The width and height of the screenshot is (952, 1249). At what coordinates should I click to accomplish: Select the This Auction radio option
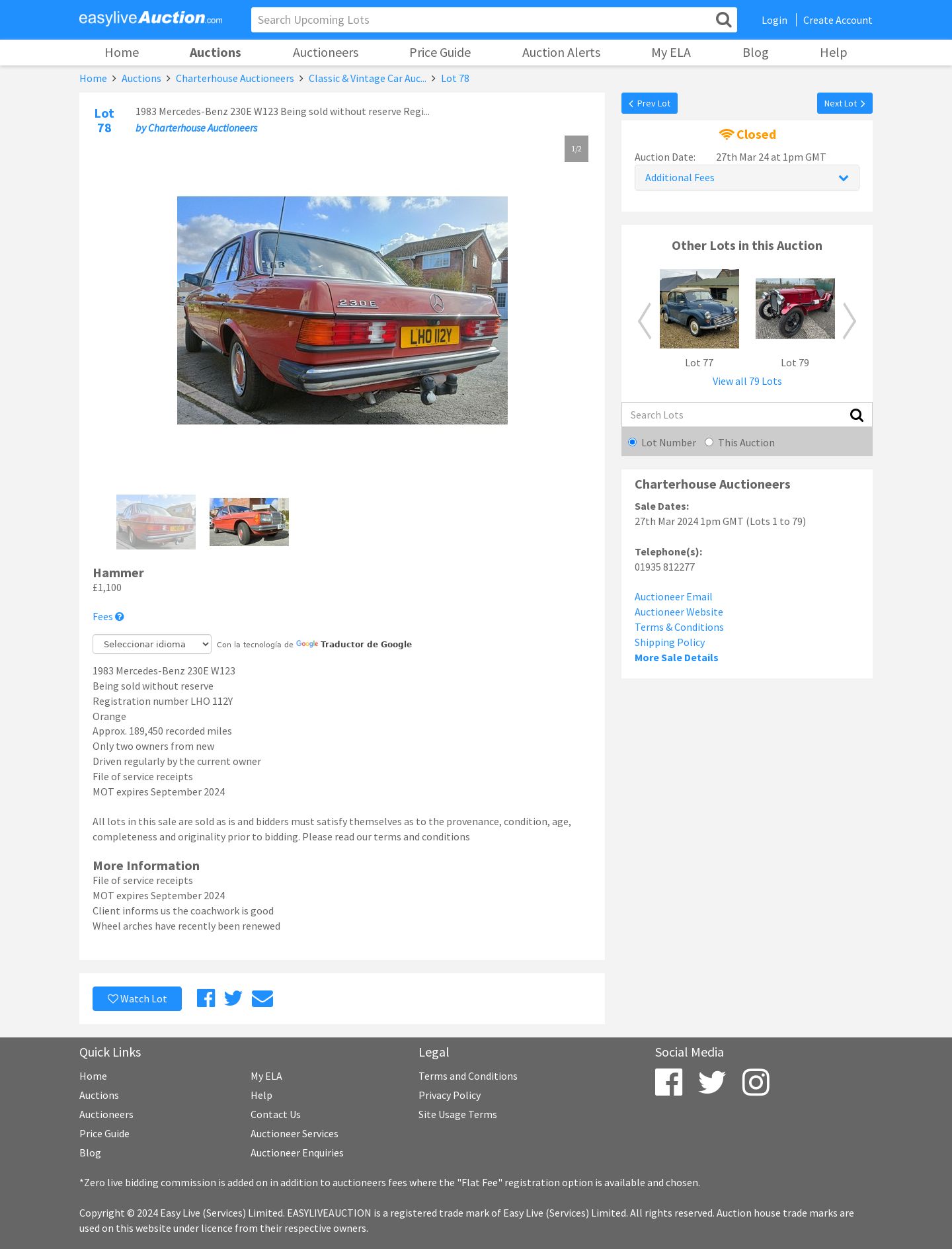(x=709, y=442)
